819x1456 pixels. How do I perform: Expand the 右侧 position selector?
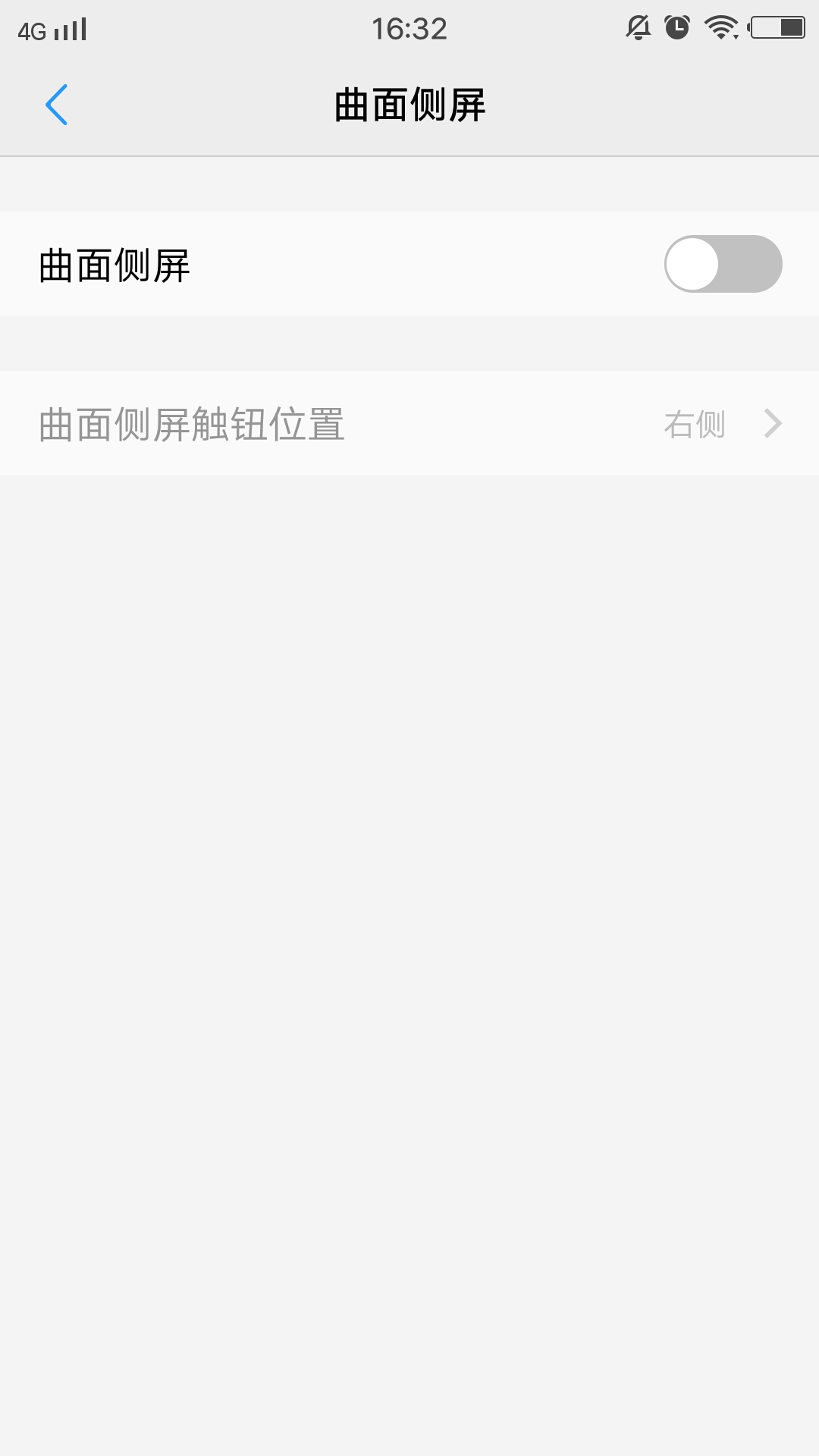click(693, 423)
